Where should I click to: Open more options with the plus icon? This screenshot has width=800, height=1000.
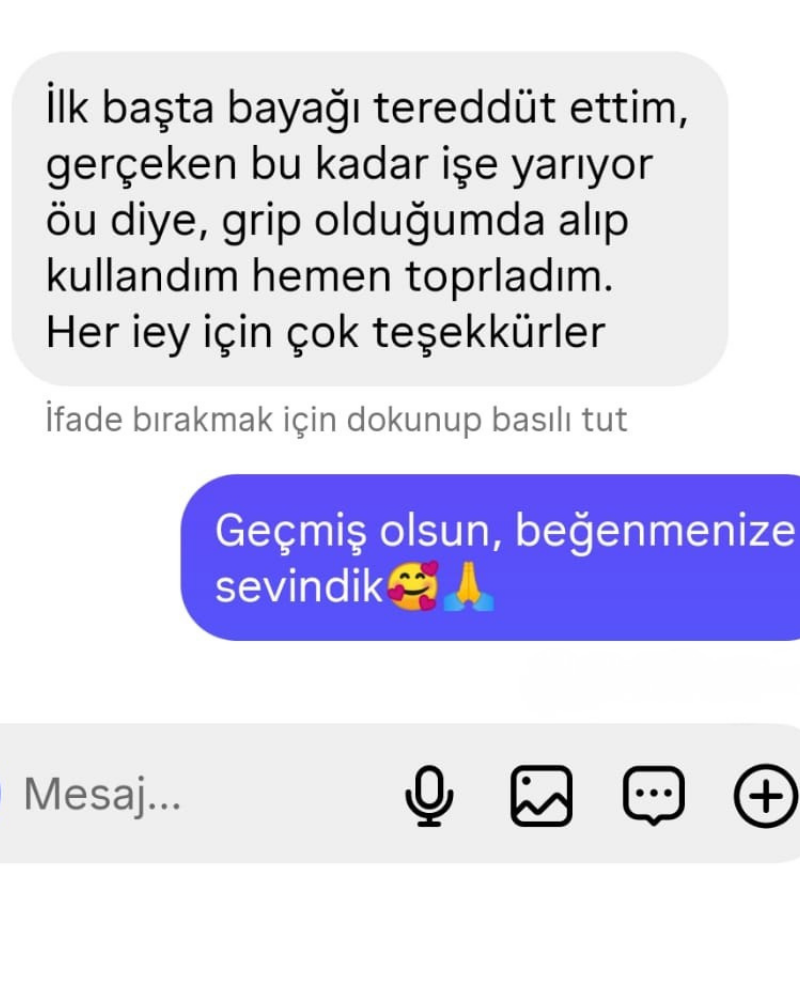click(x=766, y=796)
